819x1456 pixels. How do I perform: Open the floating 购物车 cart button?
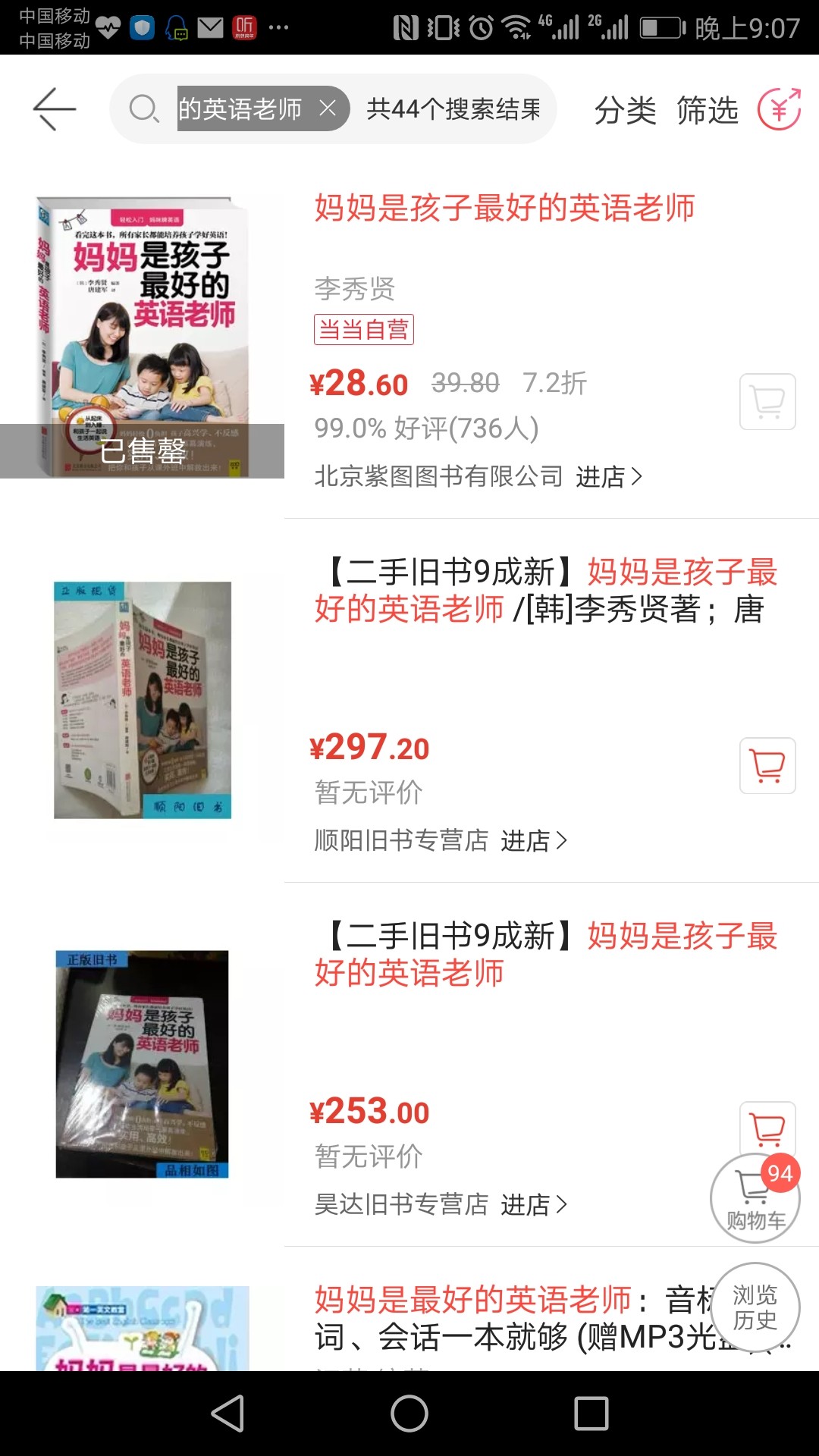[755, 1198]
